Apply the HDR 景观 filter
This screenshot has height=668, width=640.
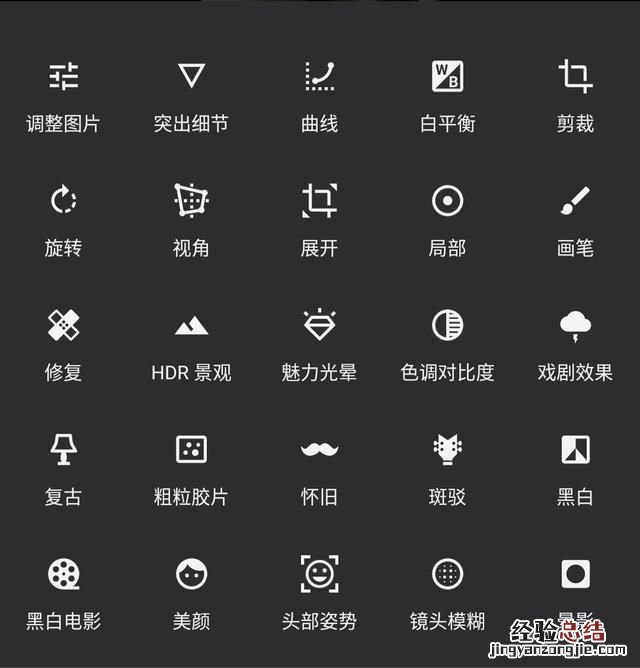point(191,326)
